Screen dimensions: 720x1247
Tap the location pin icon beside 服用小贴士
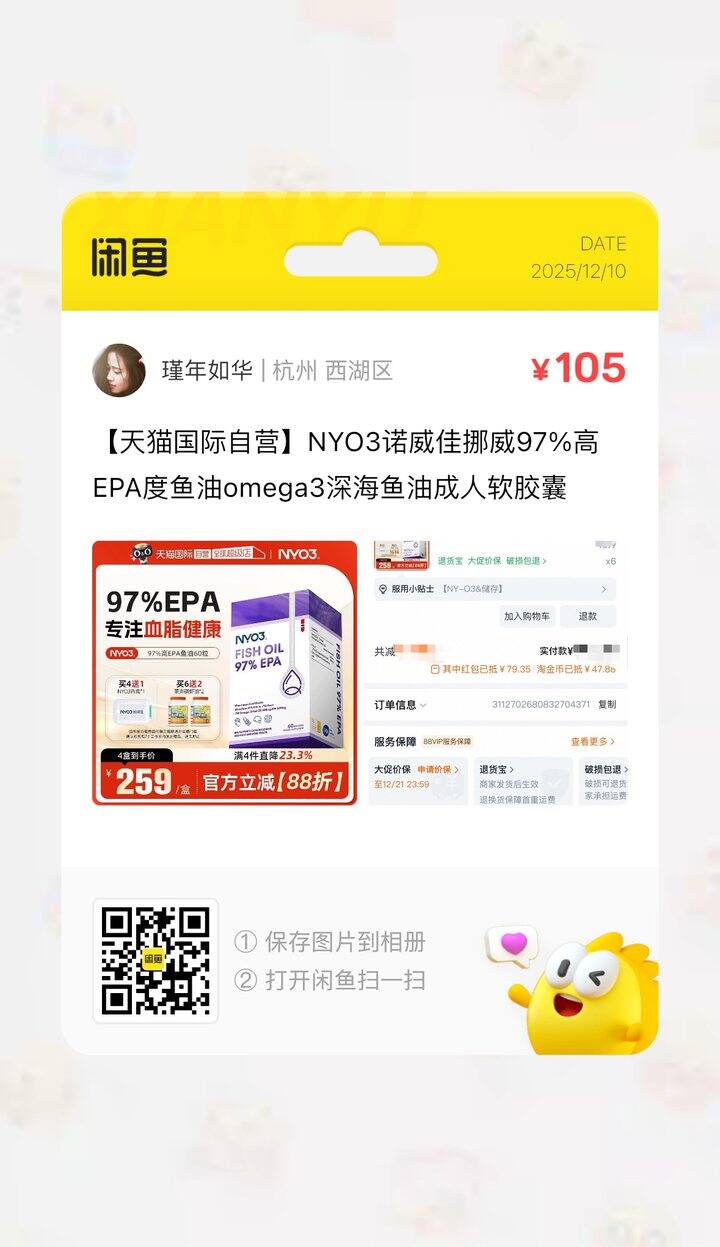[x=383, y=590]
